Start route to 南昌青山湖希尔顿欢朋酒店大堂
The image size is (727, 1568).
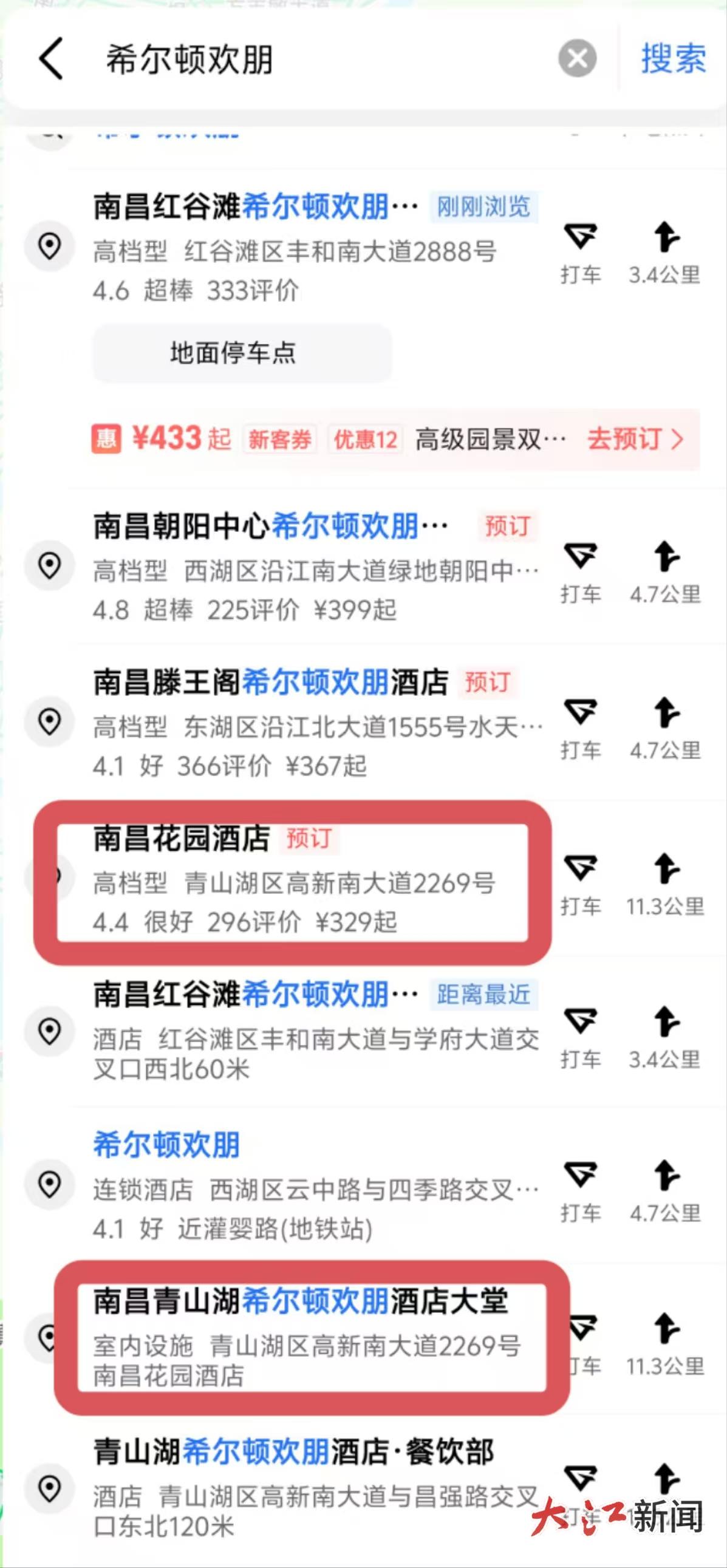coord(666,1341)
